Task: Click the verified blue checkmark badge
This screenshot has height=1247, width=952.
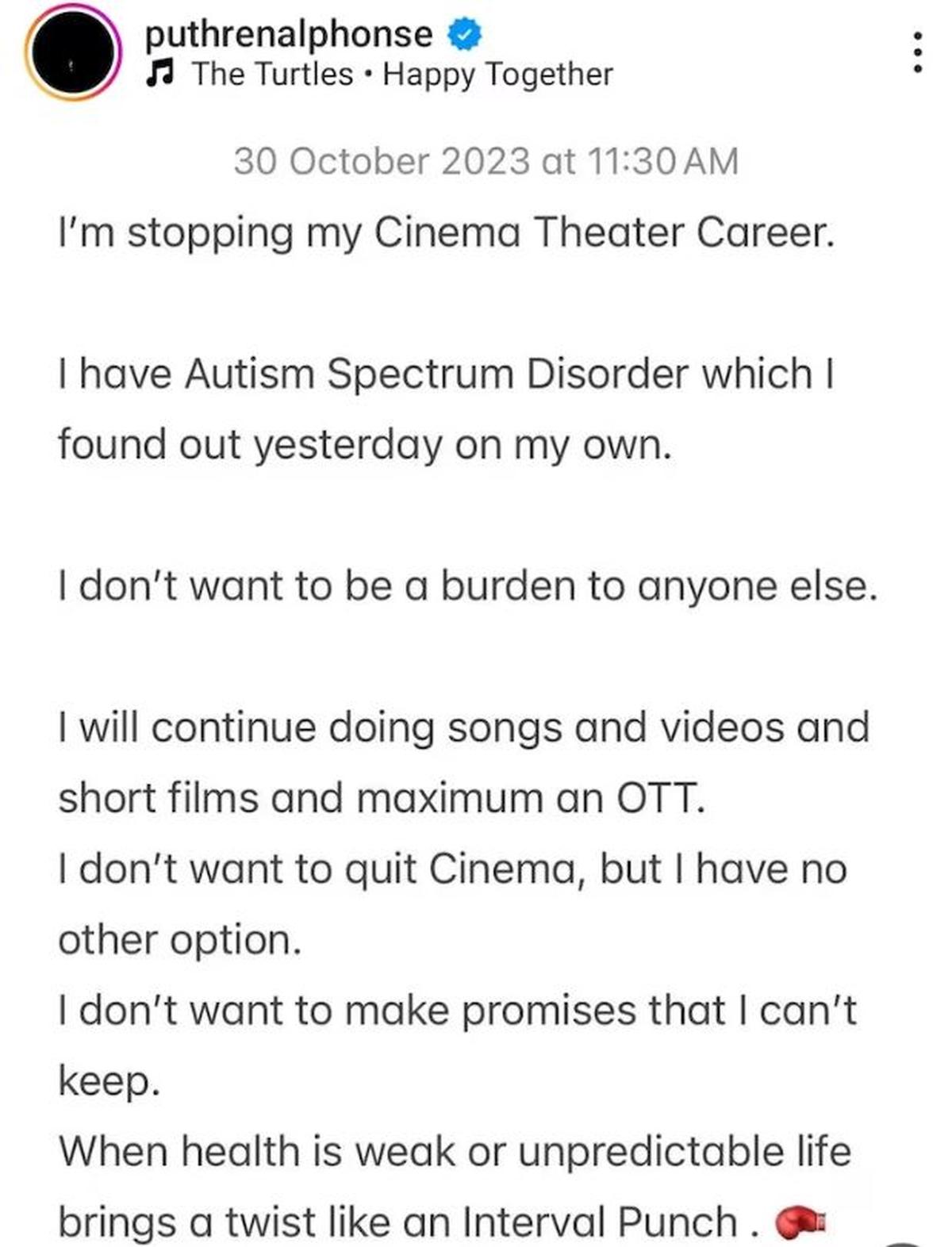Action: pos(463,34)
